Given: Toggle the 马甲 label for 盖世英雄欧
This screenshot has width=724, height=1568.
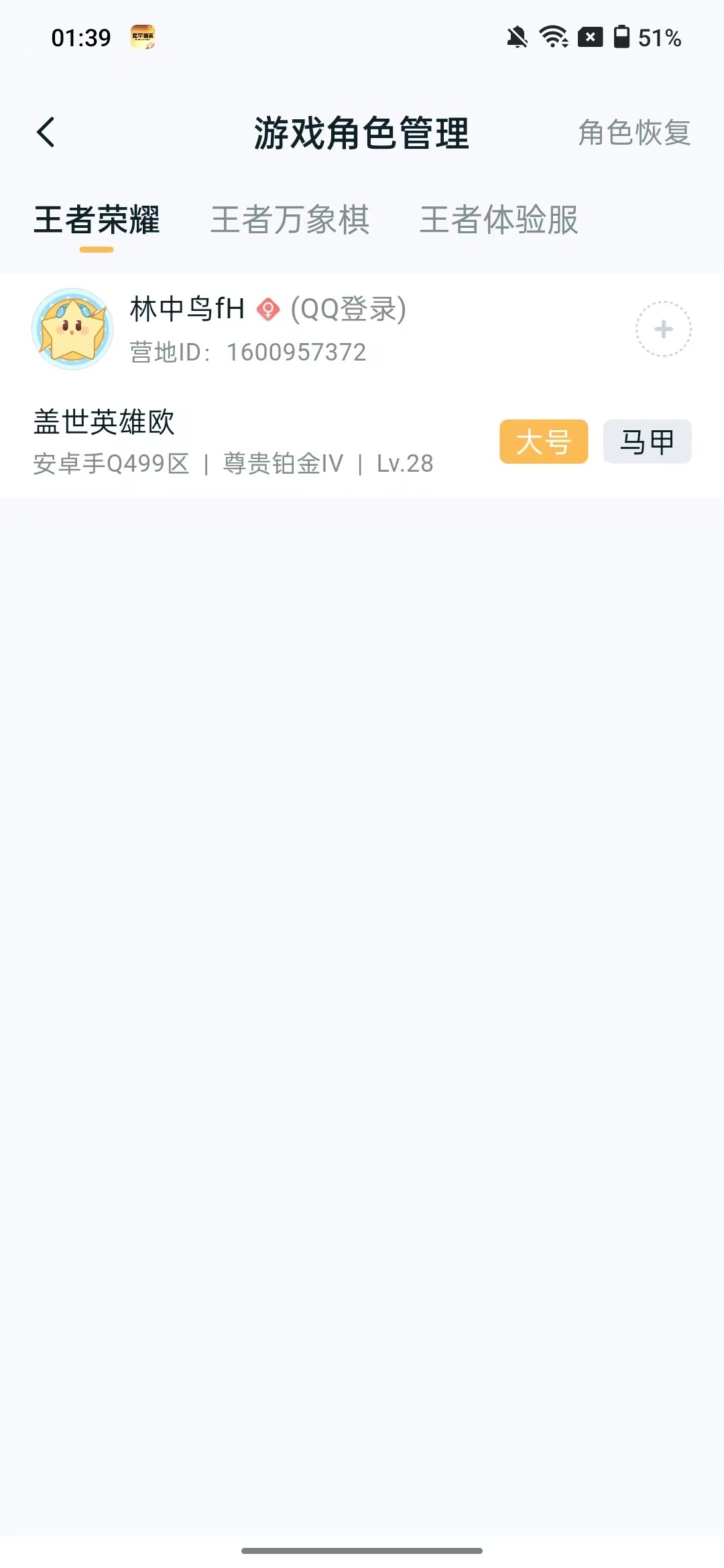Looking at the screenshot, I should click(646, 441).
